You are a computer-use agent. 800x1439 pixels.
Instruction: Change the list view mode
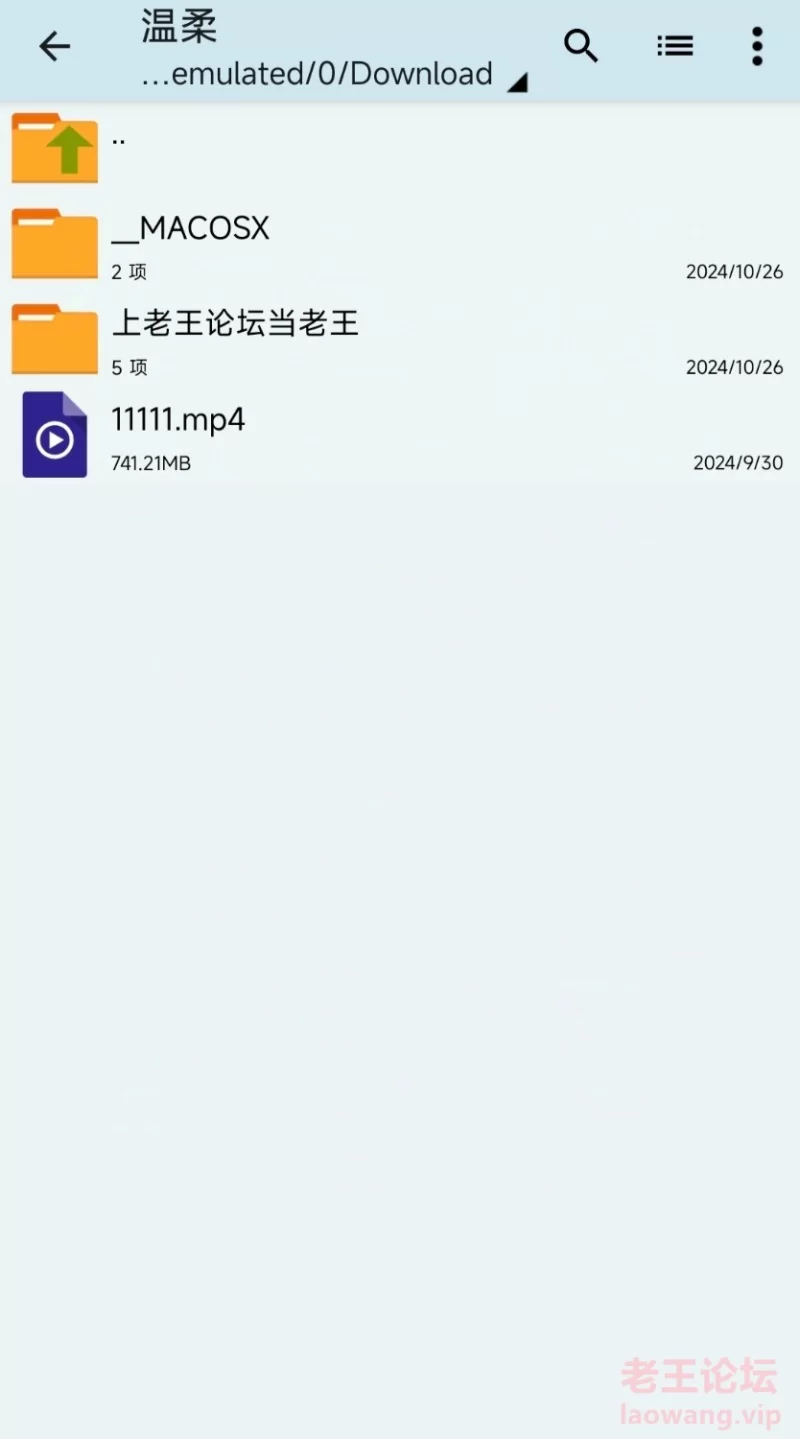[x=675, y=46]
